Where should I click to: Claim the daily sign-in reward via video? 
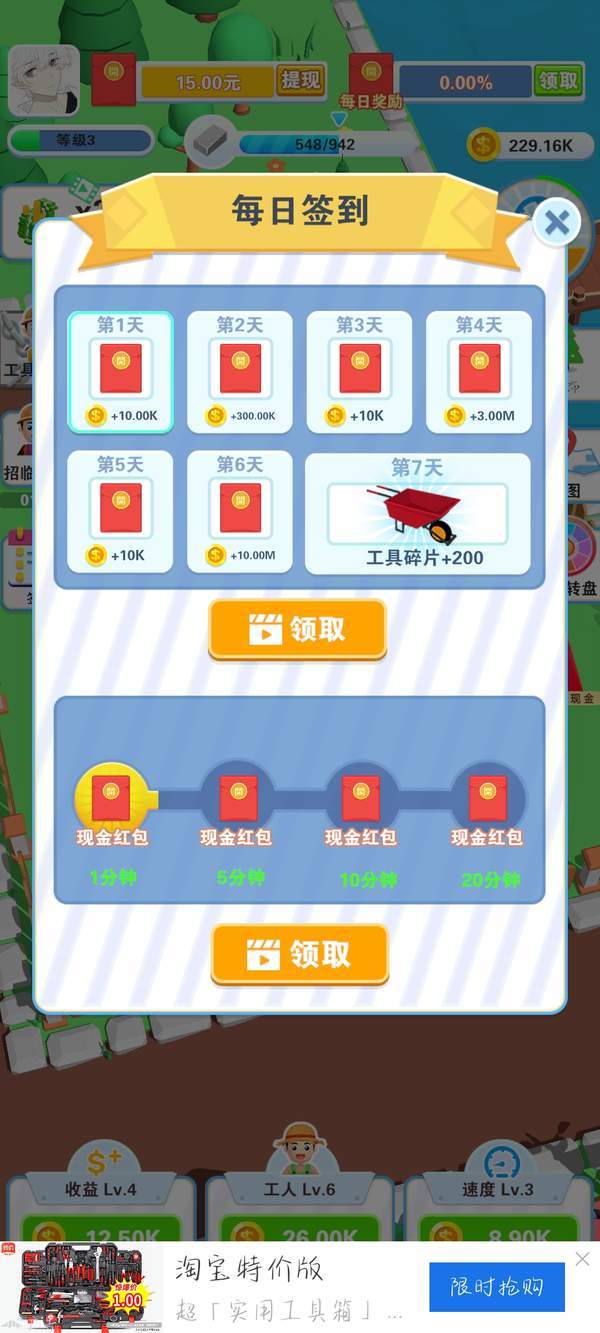point(297,629)
